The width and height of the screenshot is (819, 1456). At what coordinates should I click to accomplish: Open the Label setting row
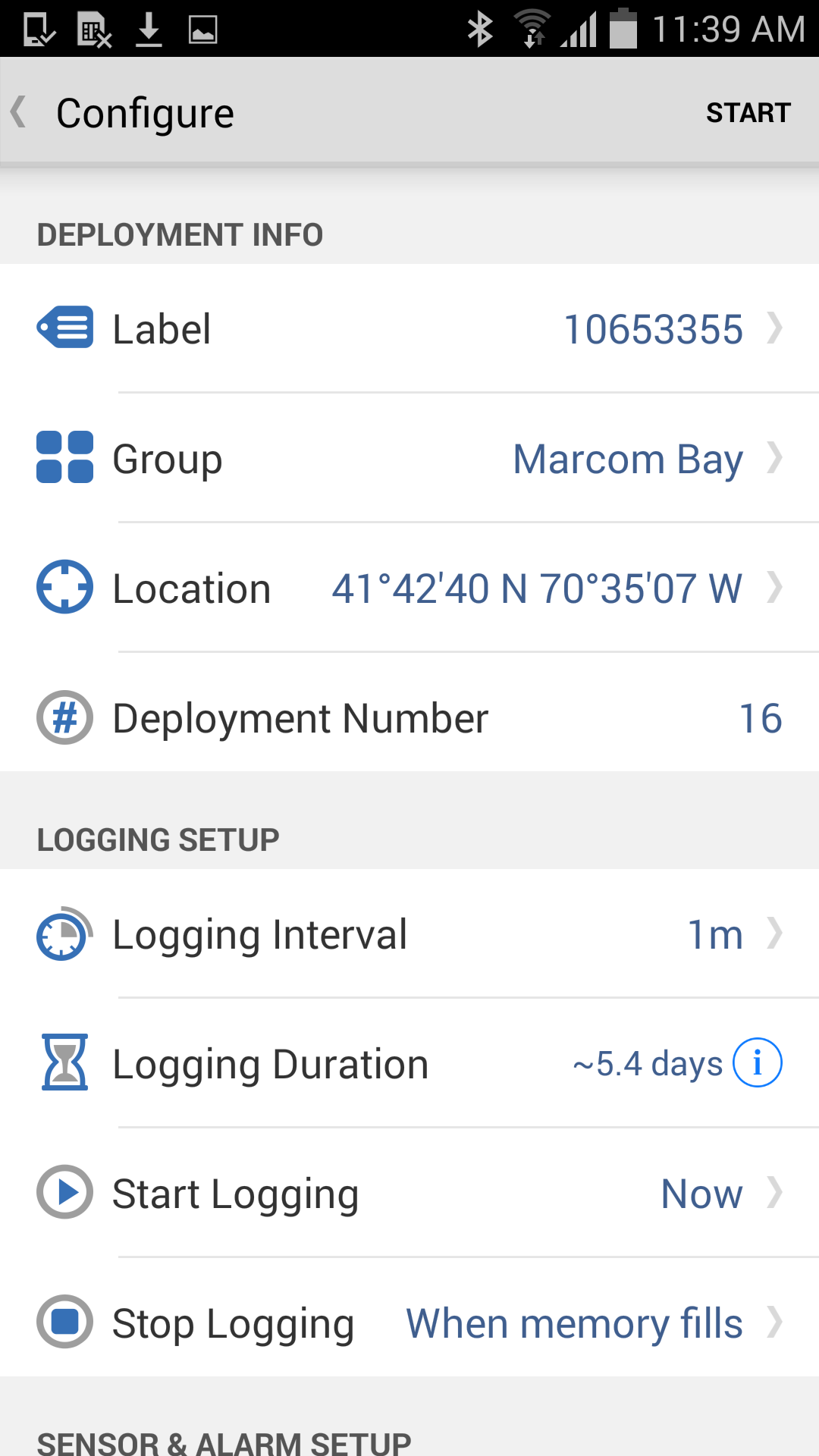pyautogui.click(x=409, y=329)
